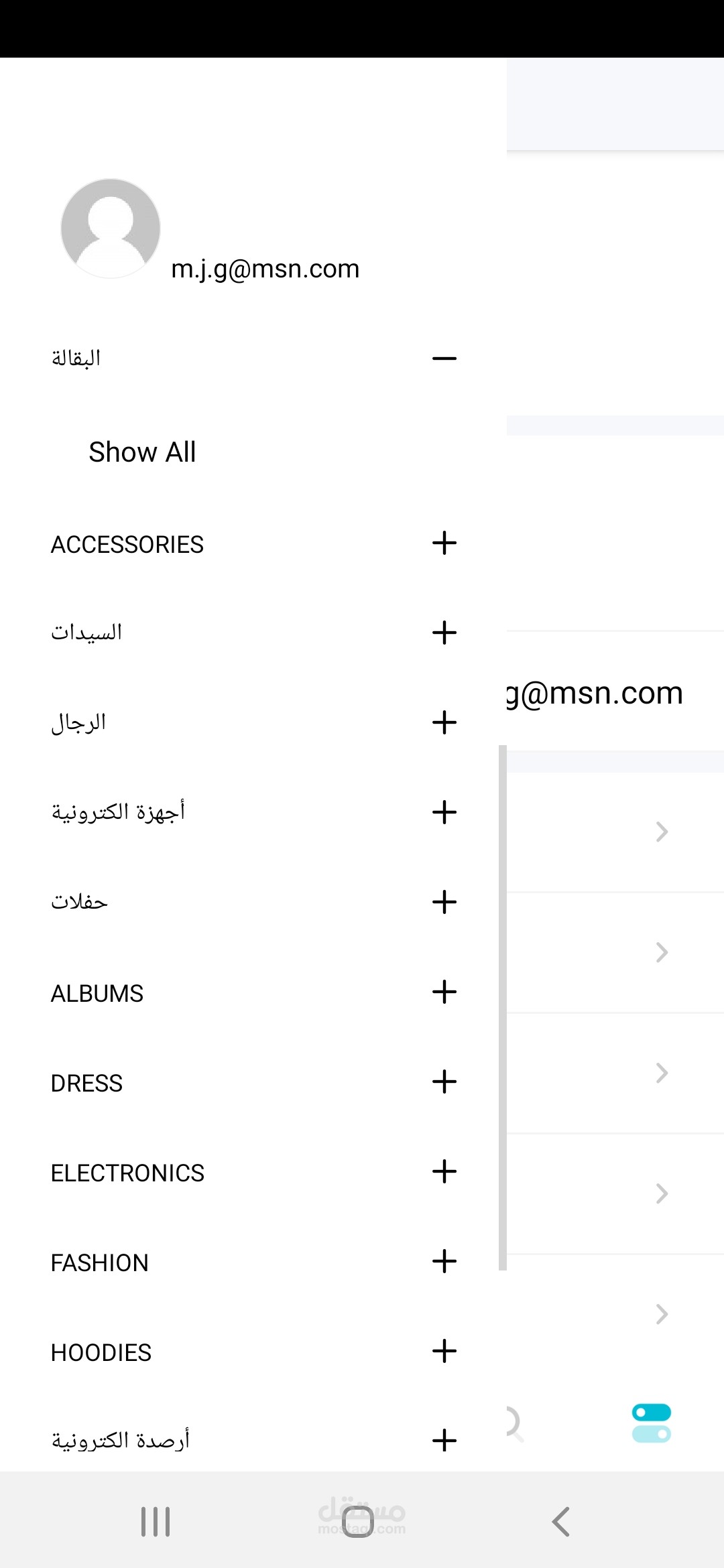Expand the ELECTRONICS category
This screenshot has width=724, height=1568.
444,1171
